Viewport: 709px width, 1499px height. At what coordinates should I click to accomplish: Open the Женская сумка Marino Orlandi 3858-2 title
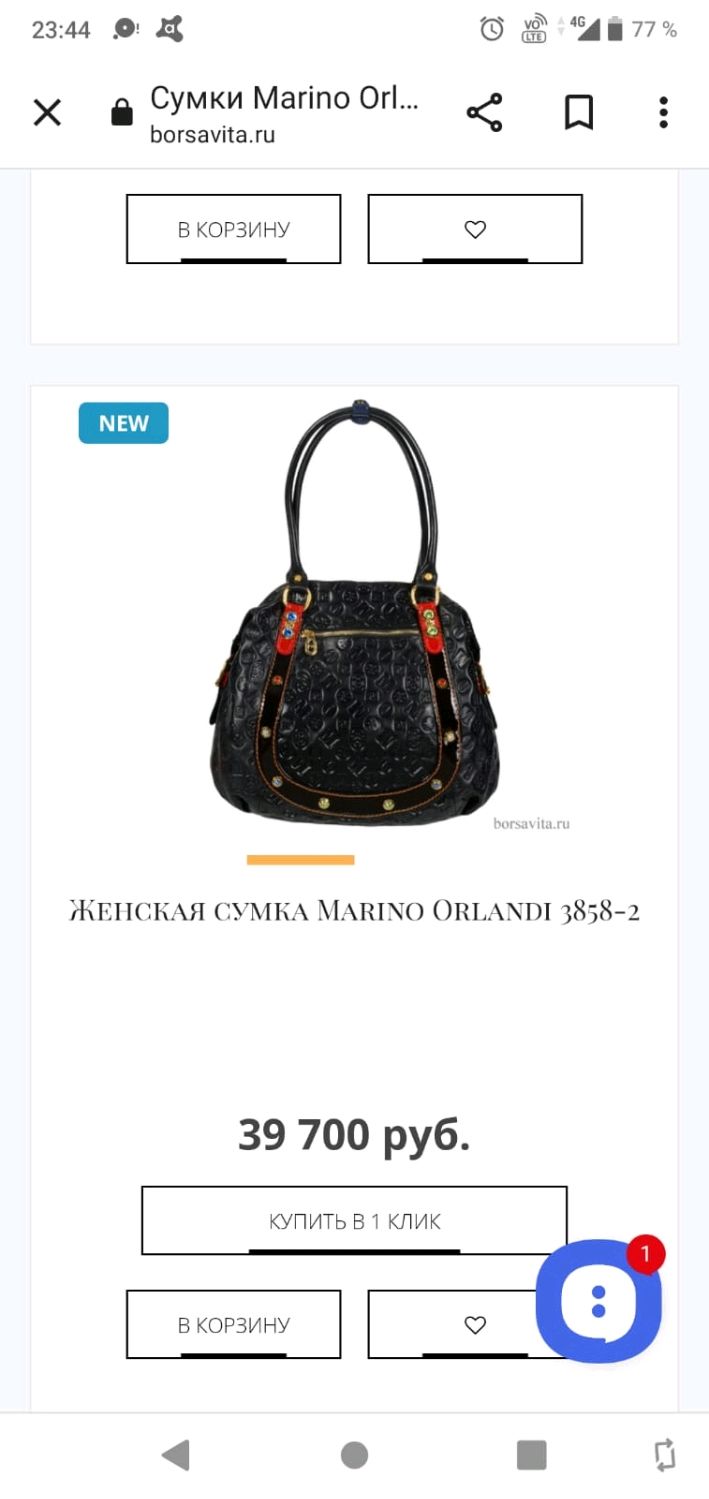pyautogui.click(x=354, y=911)
